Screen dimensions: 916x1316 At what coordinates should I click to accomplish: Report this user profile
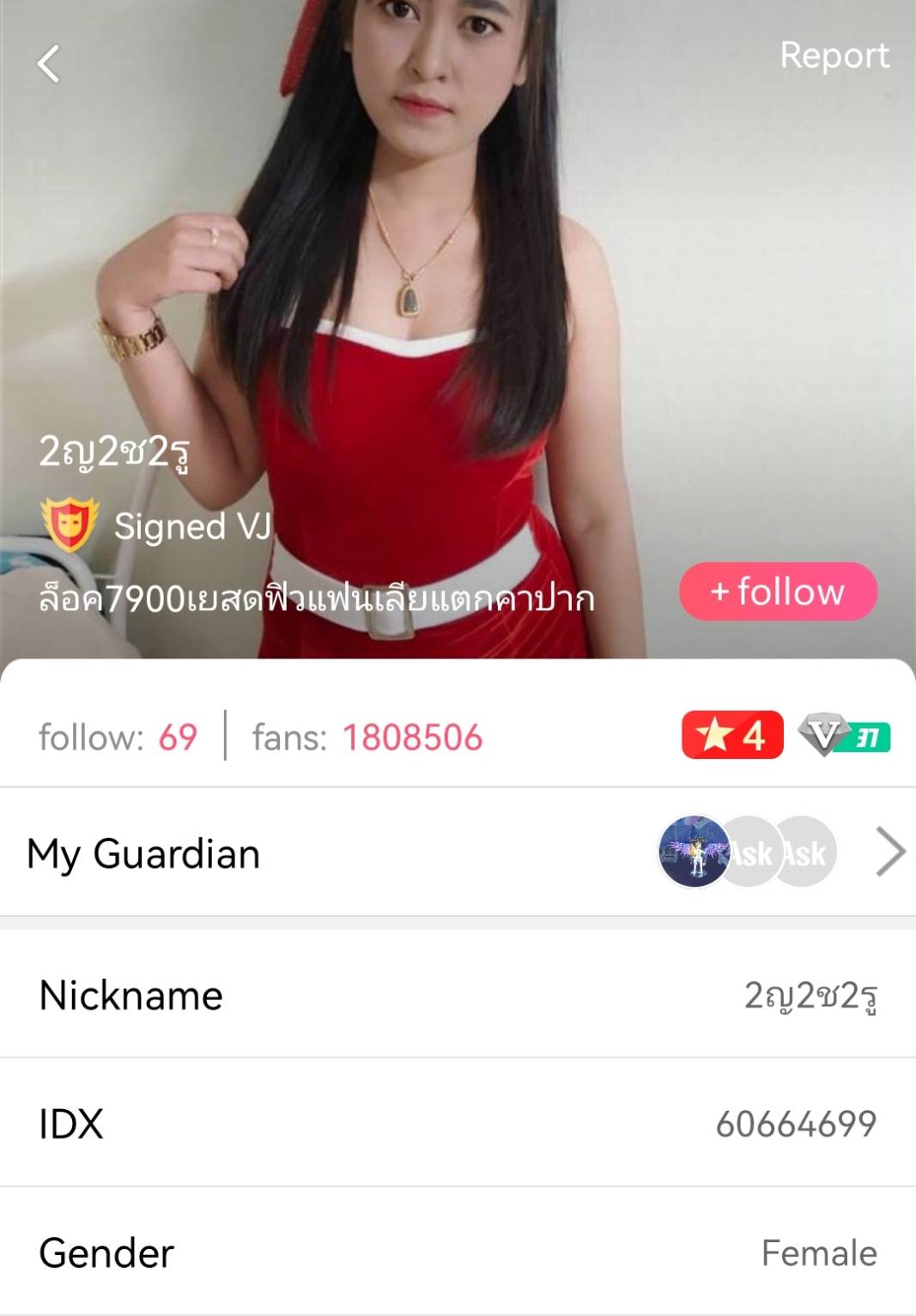[x=834, y=56]
